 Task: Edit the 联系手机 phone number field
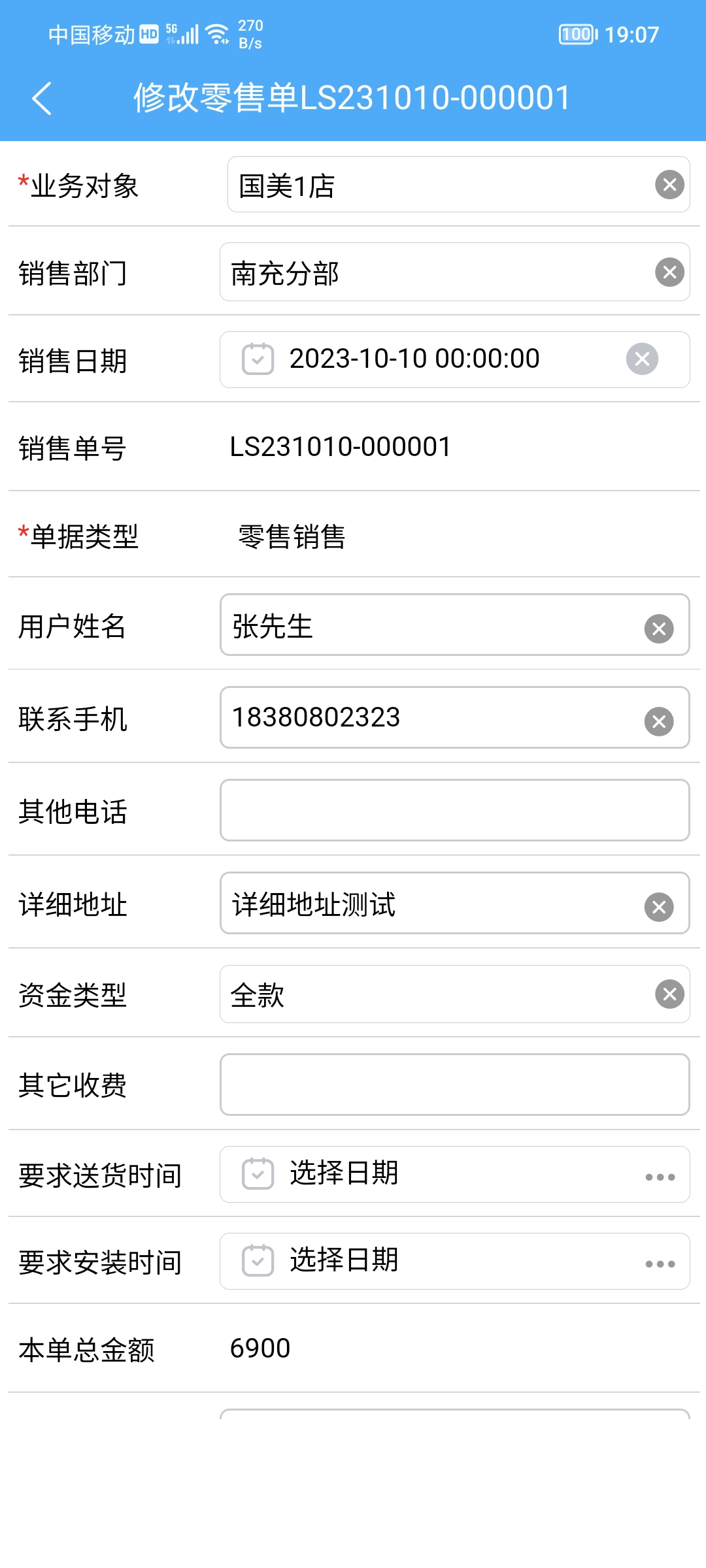[x=425, y=718]
